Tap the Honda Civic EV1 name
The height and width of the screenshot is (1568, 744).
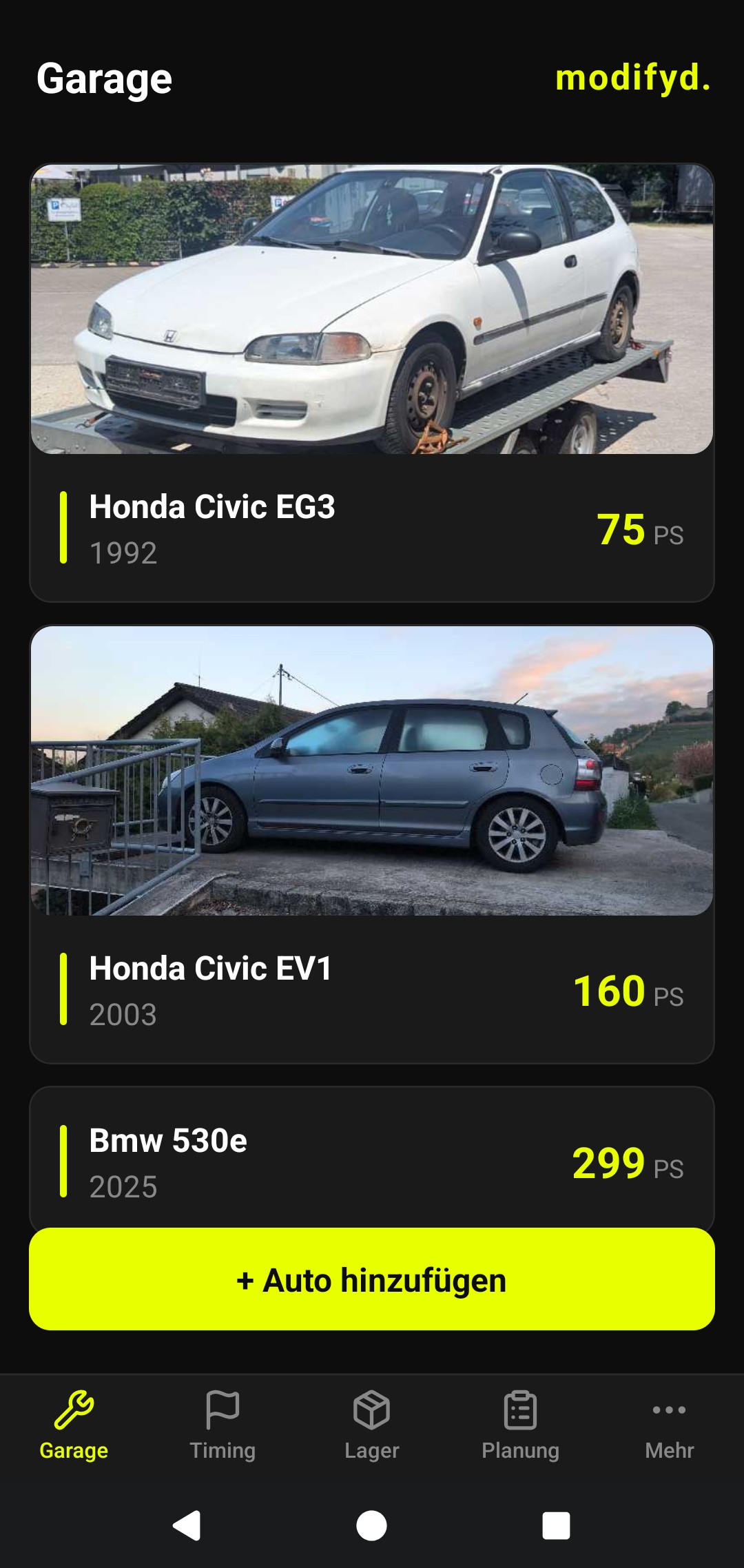[211, 968]
